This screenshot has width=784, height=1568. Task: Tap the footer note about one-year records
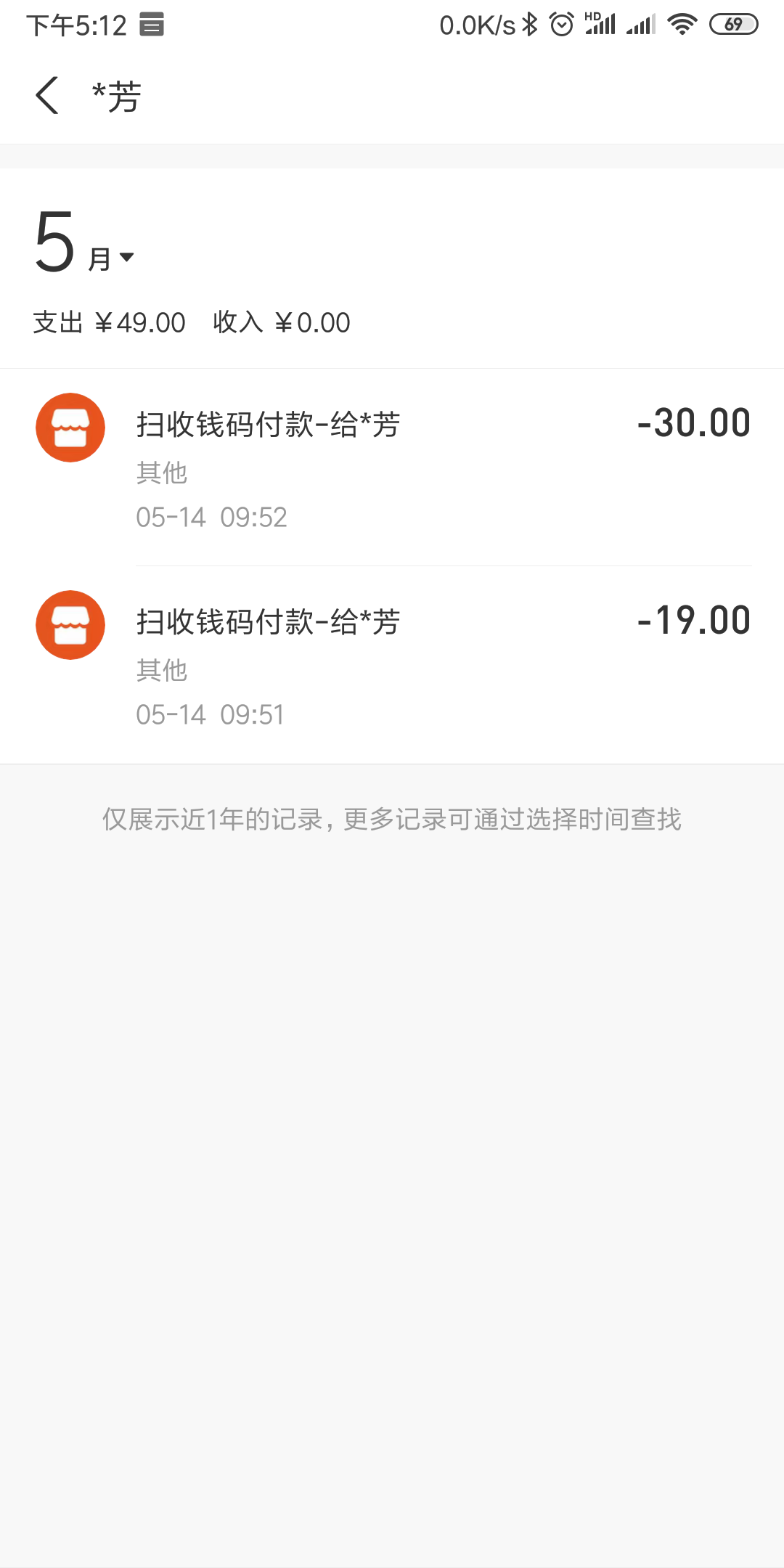392,818
